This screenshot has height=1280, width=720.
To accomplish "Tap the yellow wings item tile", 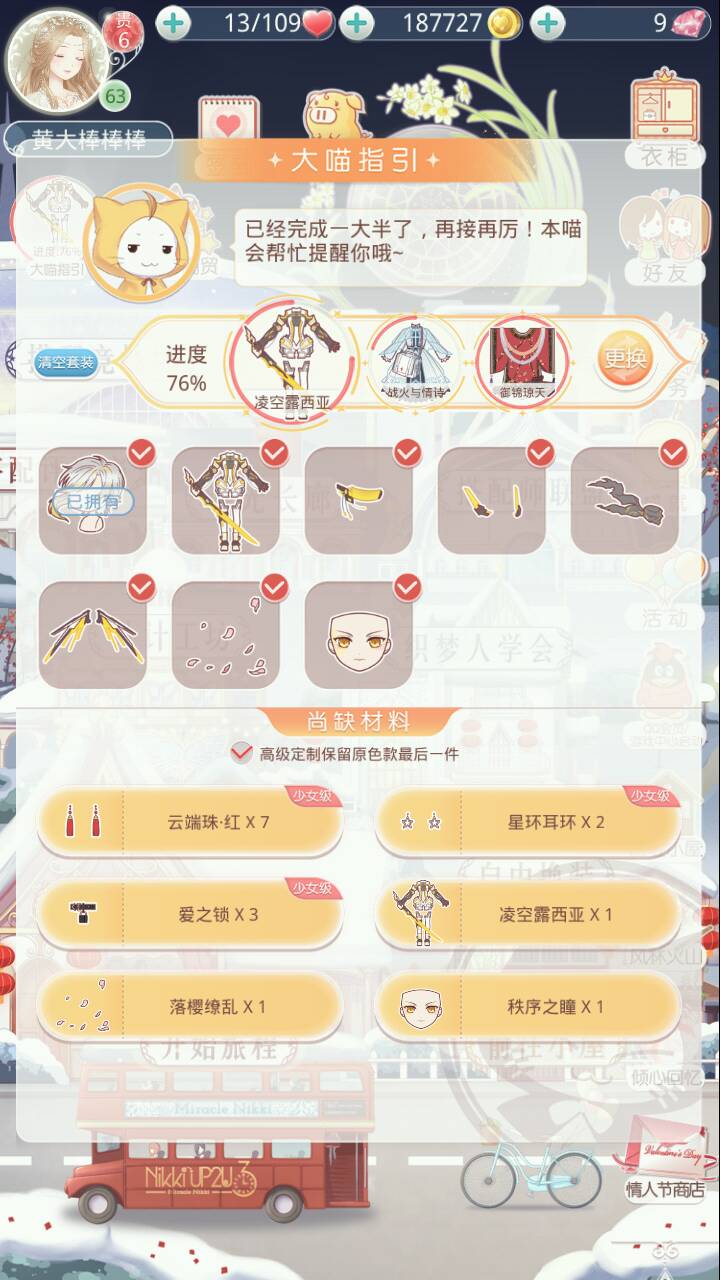I will (93, 635).
